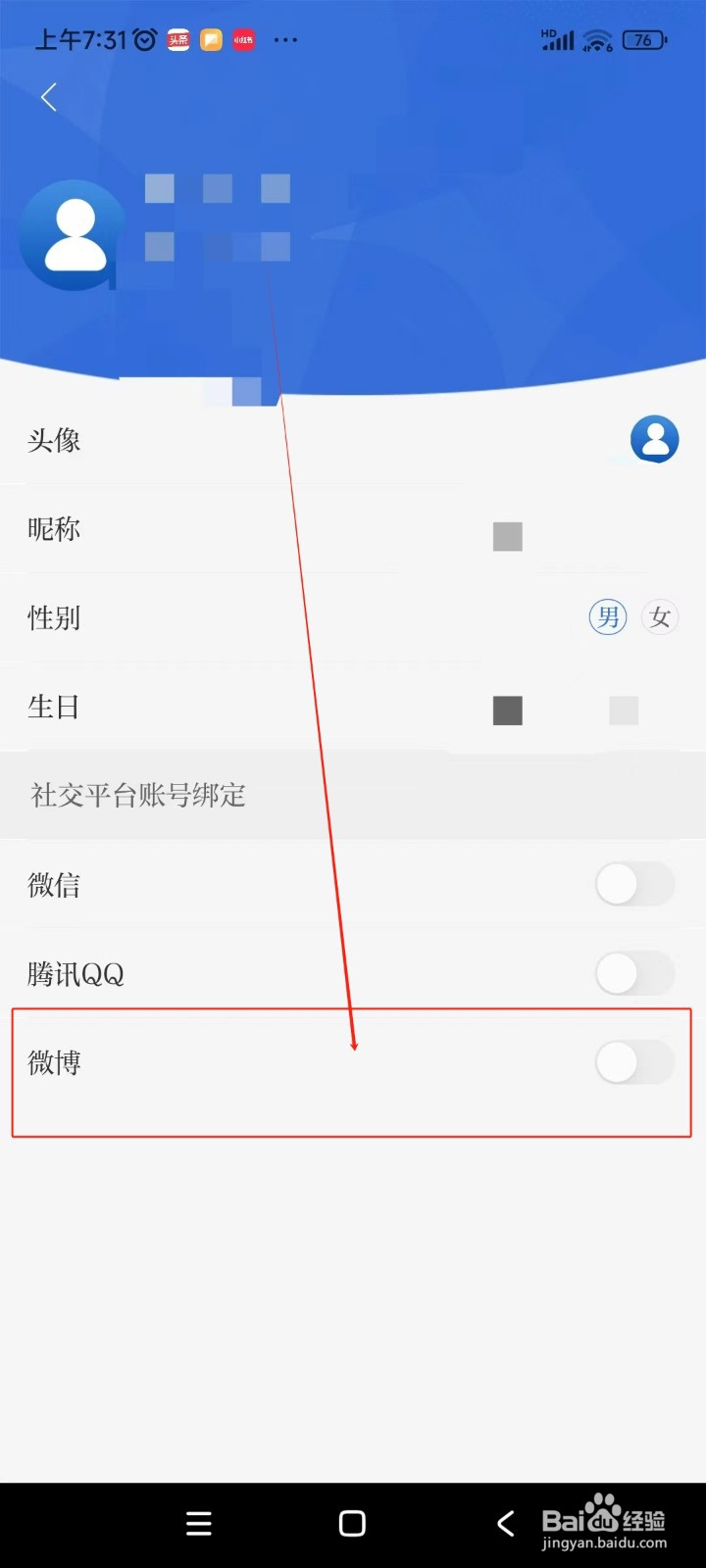
Task: Tap the Wi-Fi icon in status bar
Action: [595, 39]
